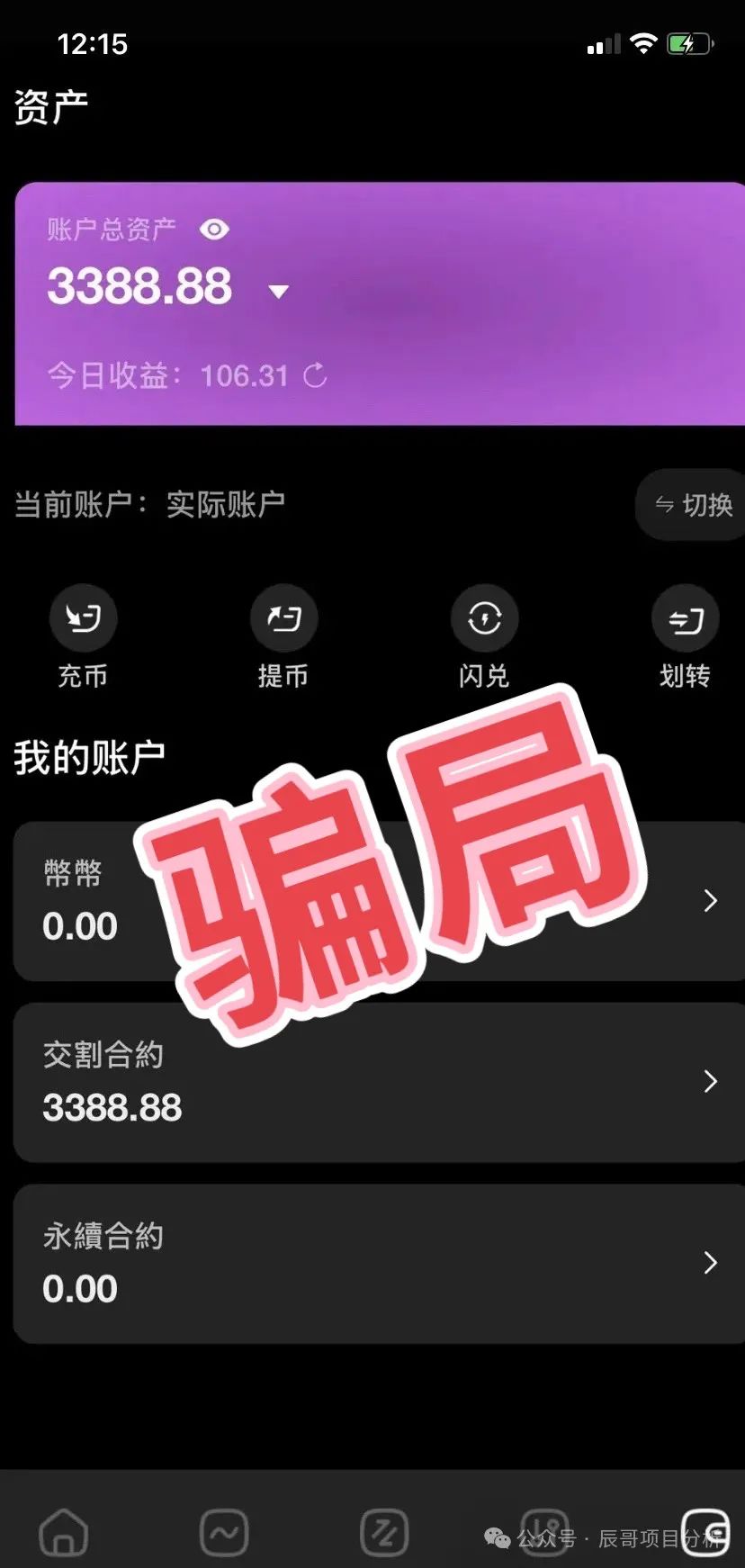Screen dimensions: 745x1568
Task: Switch to the trade tab
Action: [384, 1532]
